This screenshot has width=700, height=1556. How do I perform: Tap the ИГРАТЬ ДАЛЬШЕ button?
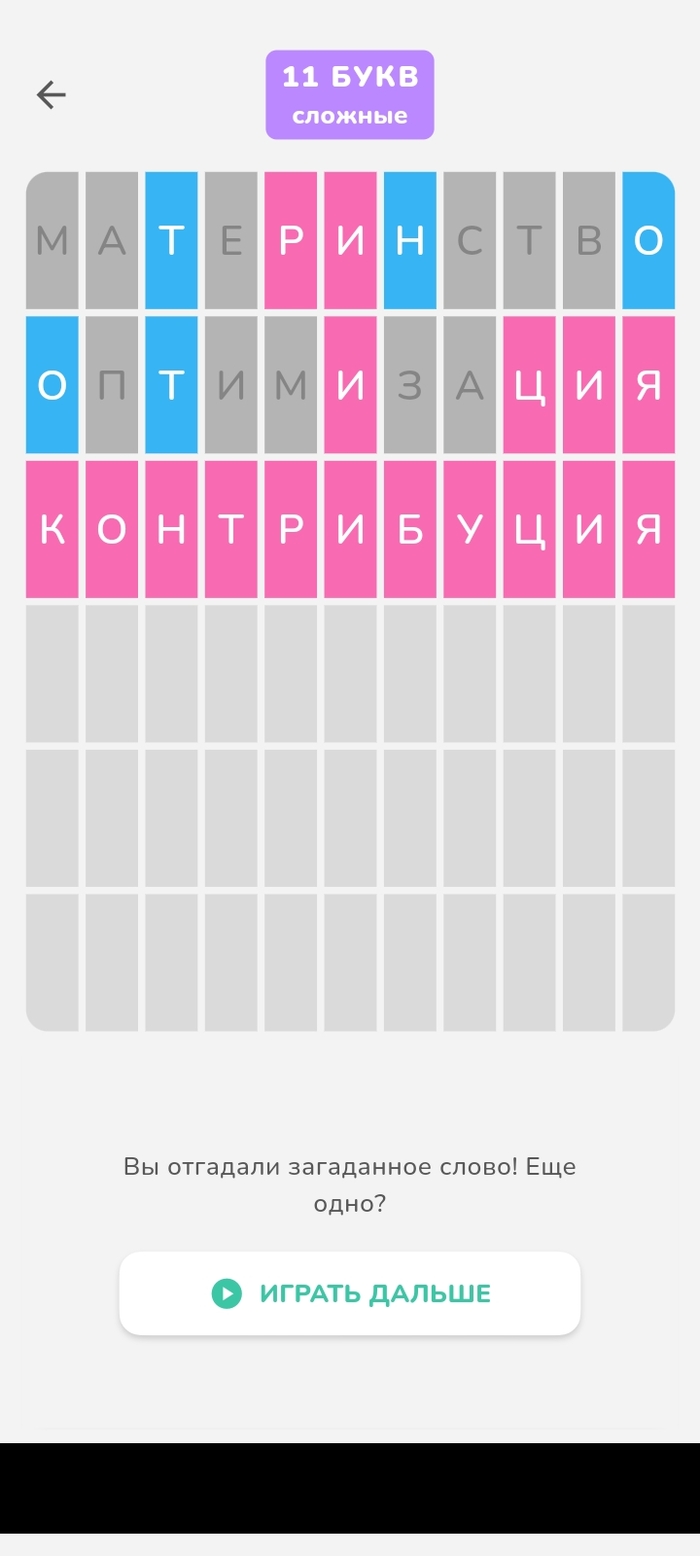point(350,1293)
